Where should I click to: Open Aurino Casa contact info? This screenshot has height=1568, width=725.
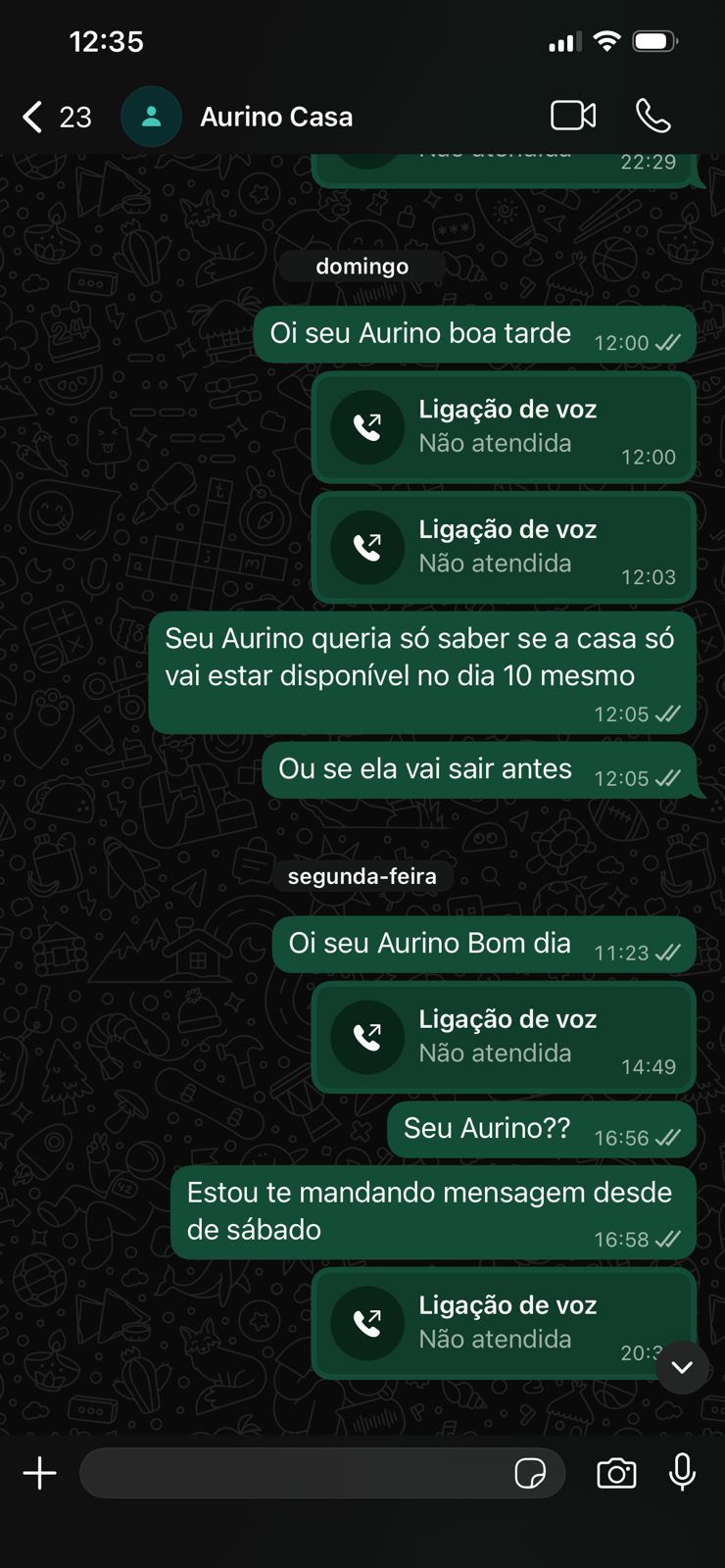[276, 117]
